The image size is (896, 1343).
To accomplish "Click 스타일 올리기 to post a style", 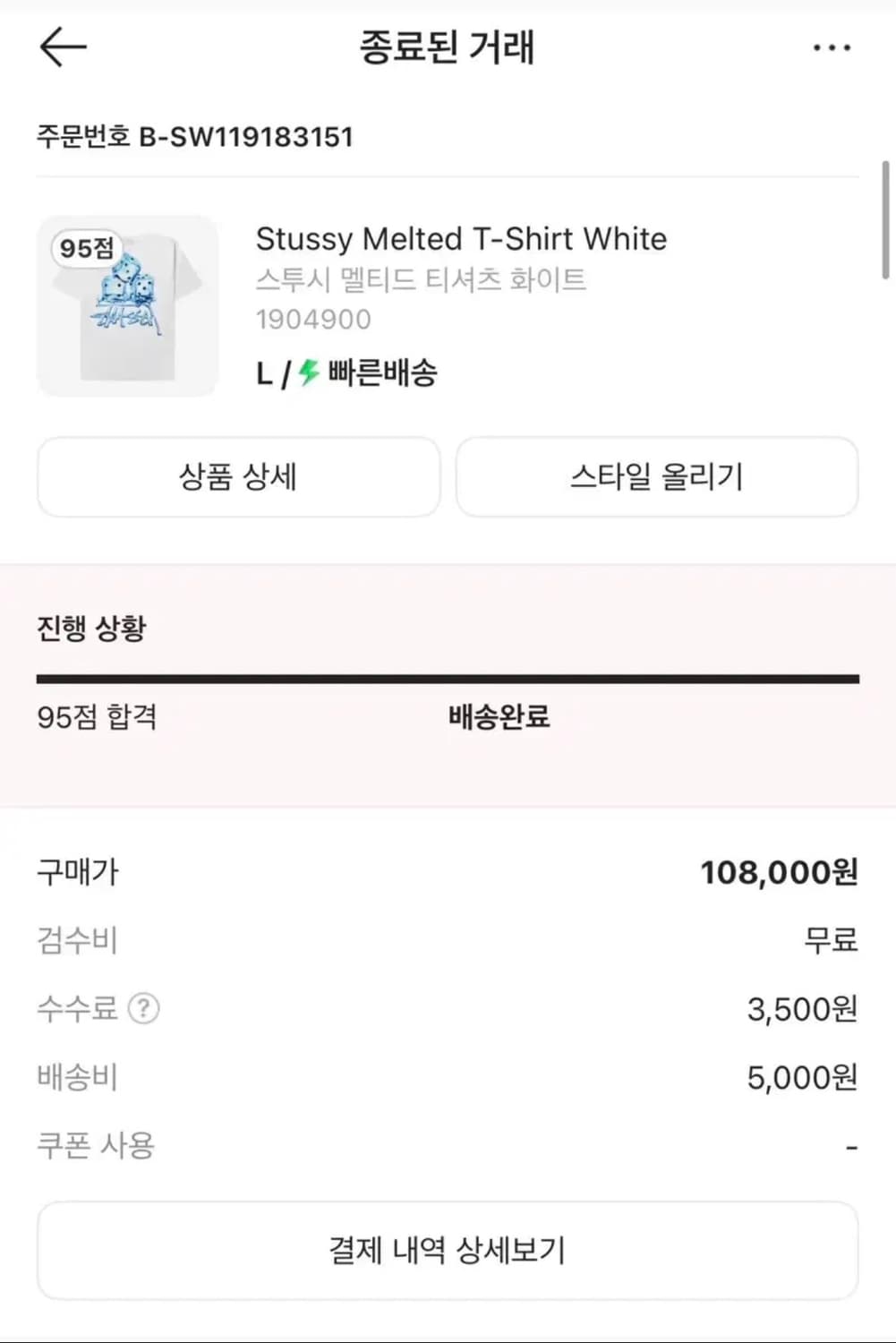I will (658, 477).
